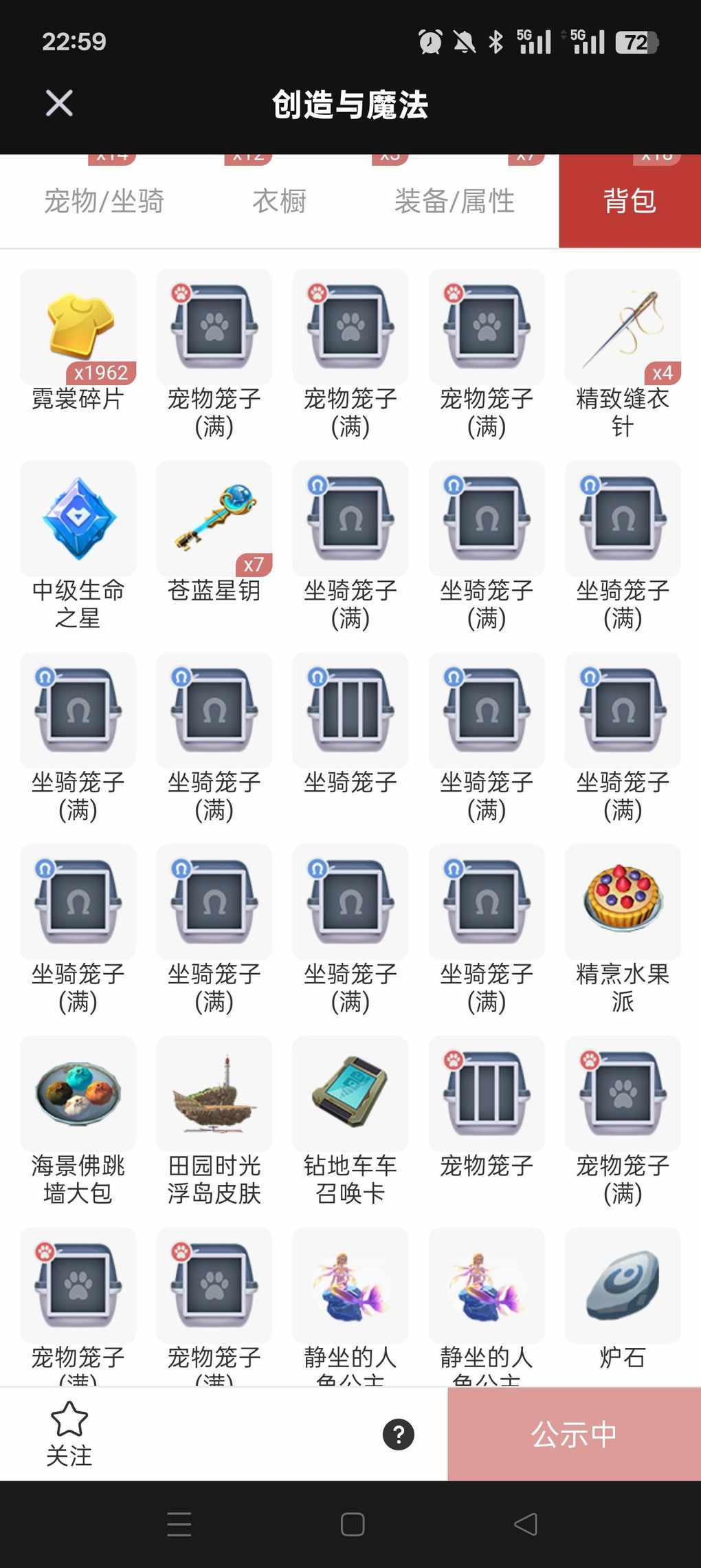Select the 背包 tab
The image size is (701, 1568).
tap(630, 202)
